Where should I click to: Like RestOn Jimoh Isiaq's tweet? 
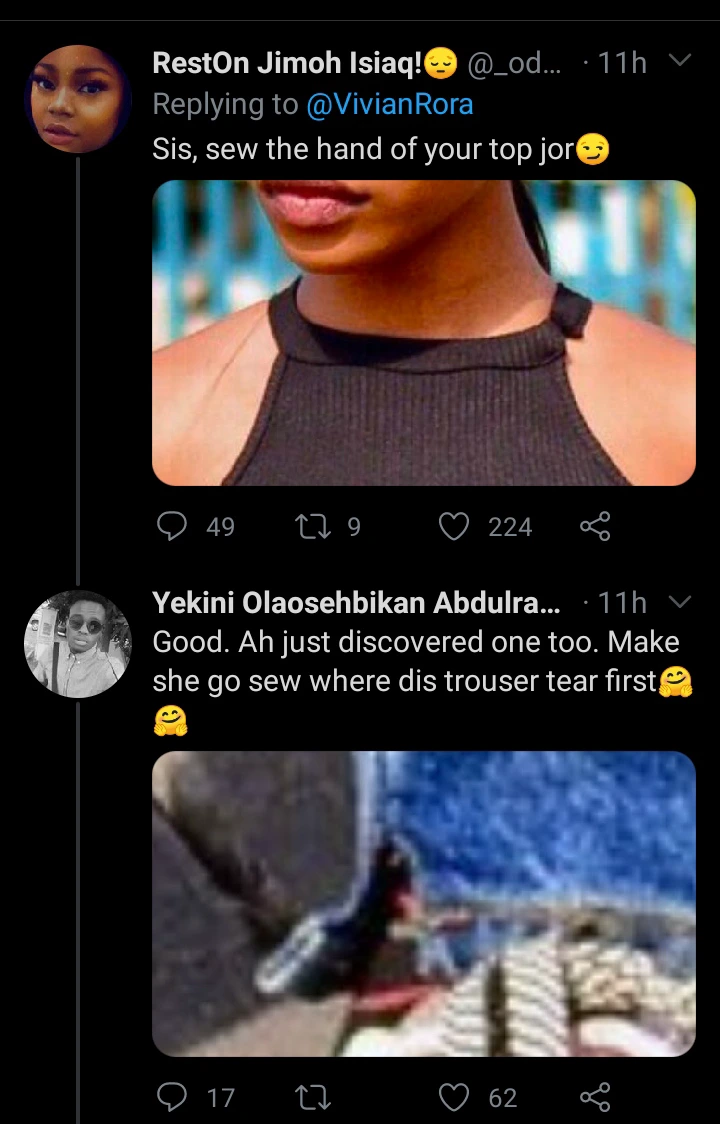coord(454,527)
